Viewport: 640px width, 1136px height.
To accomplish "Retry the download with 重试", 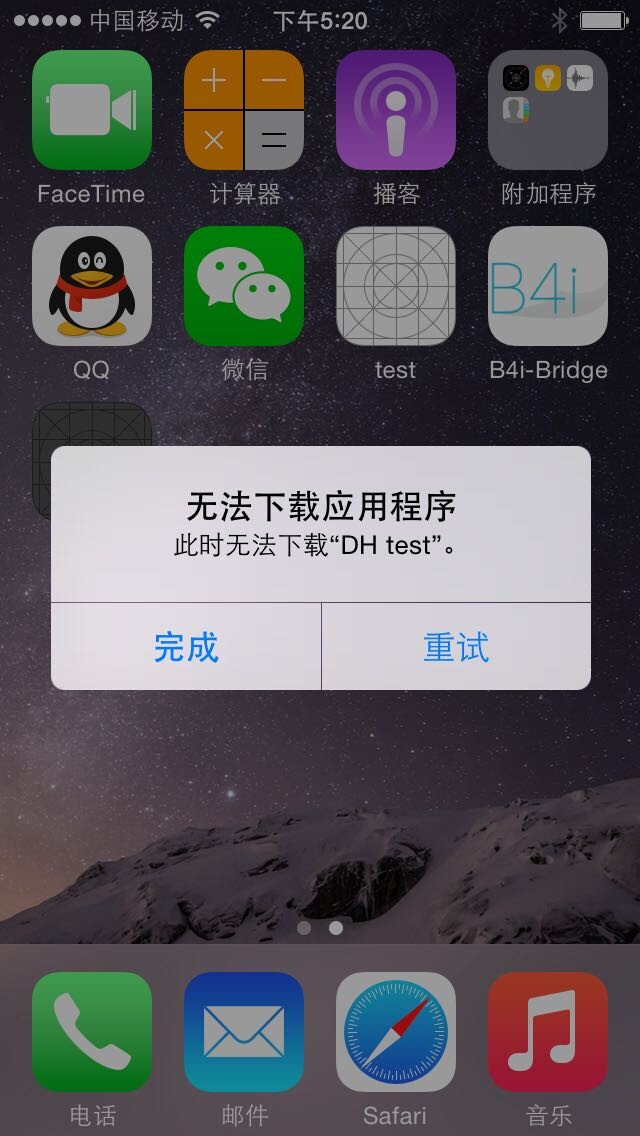I will pyautogui.click(x=456, y=647).
